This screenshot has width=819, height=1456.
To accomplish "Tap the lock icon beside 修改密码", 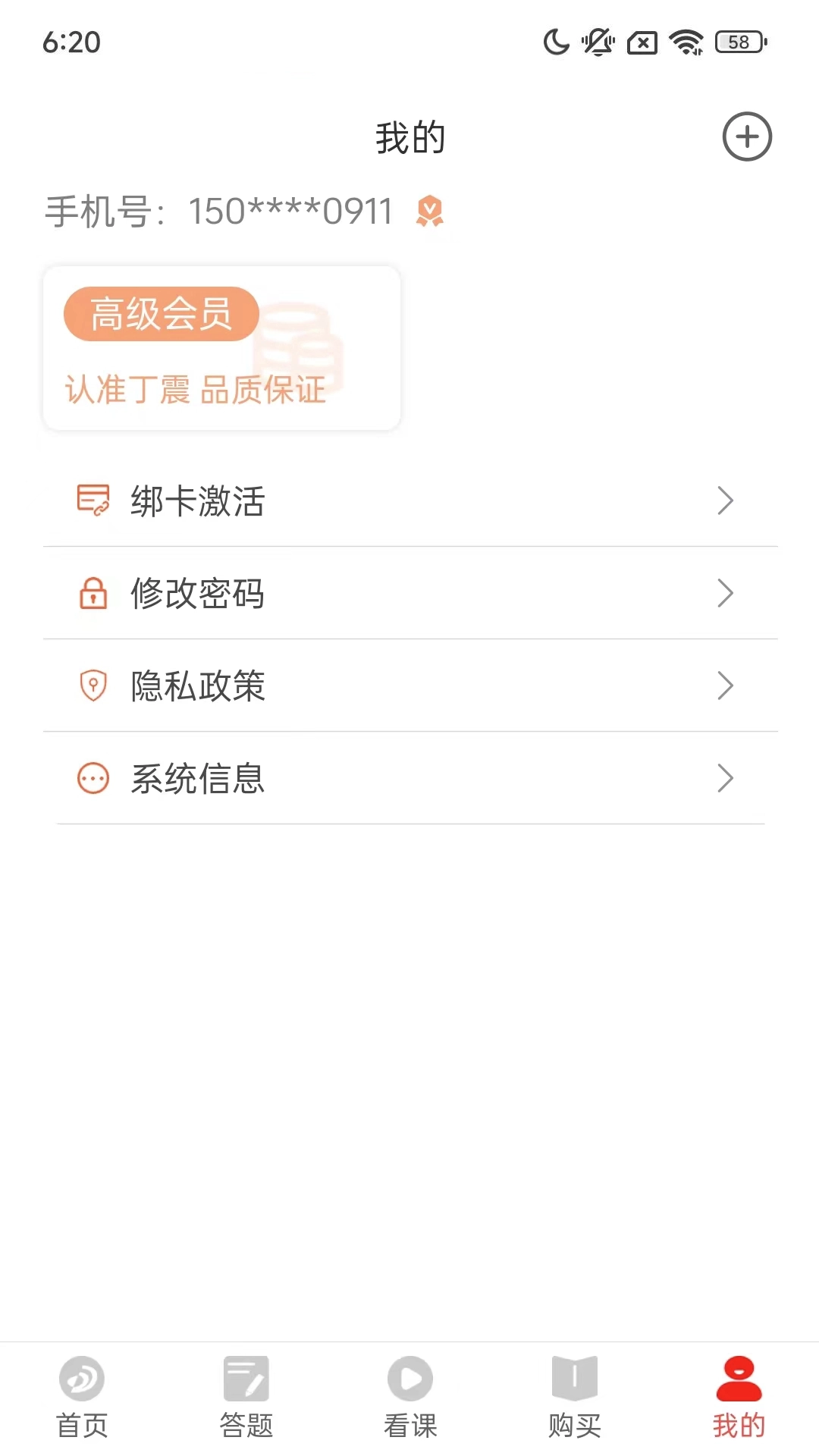I will pos(91,594).
